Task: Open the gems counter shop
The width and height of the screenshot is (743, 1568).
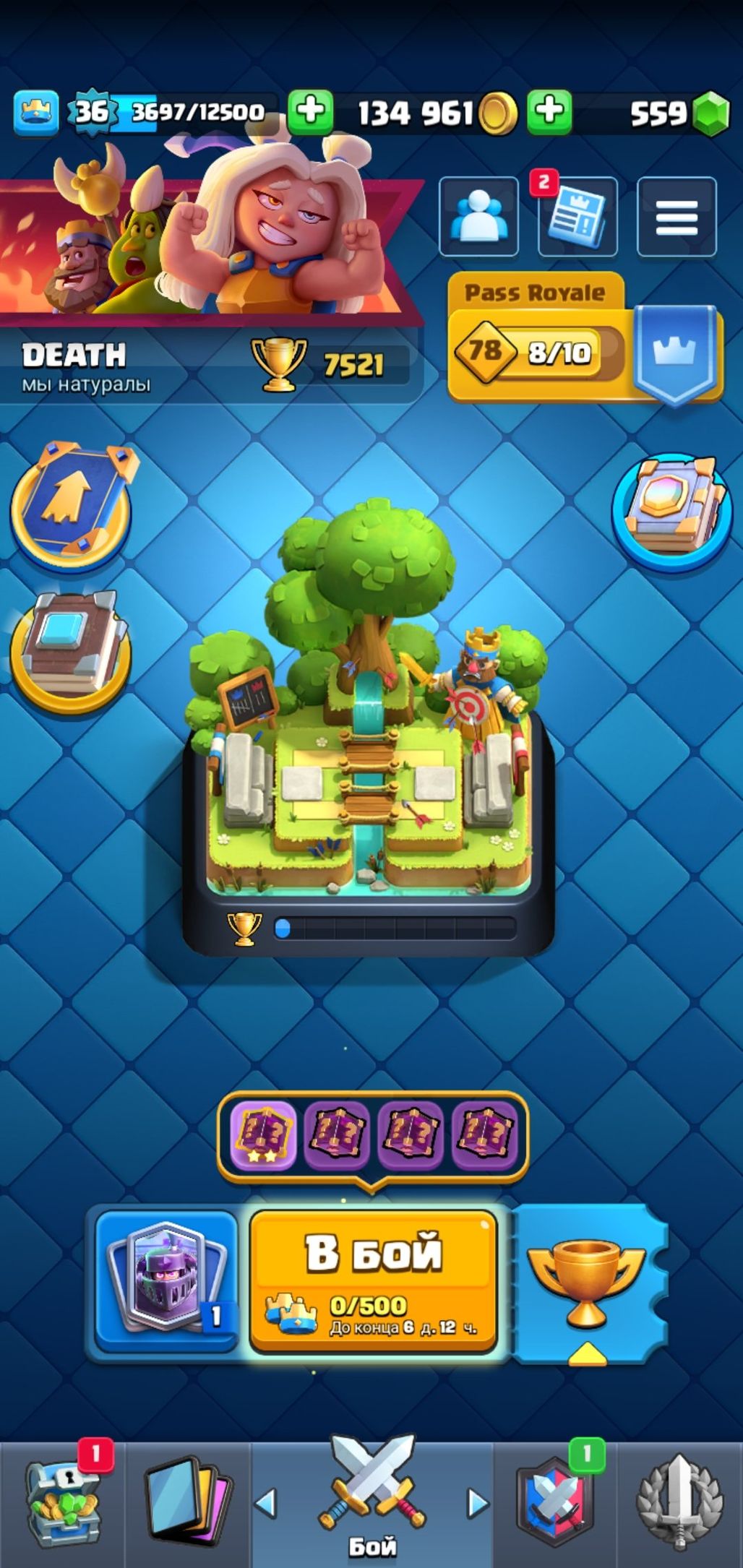Action: coord(676,113)
